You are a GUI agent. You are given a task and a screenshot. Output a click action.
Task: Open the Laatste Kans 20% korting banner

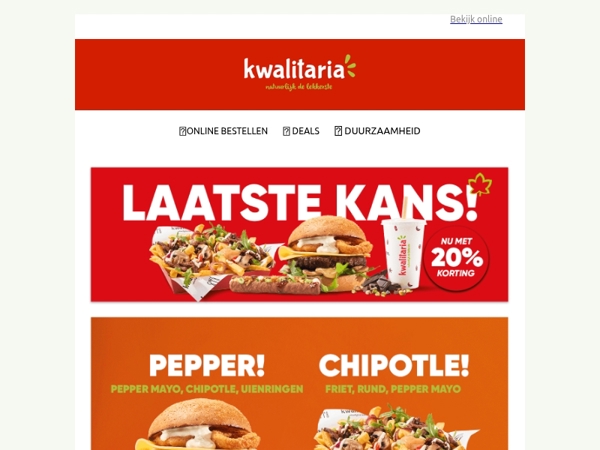pos(299,234)
